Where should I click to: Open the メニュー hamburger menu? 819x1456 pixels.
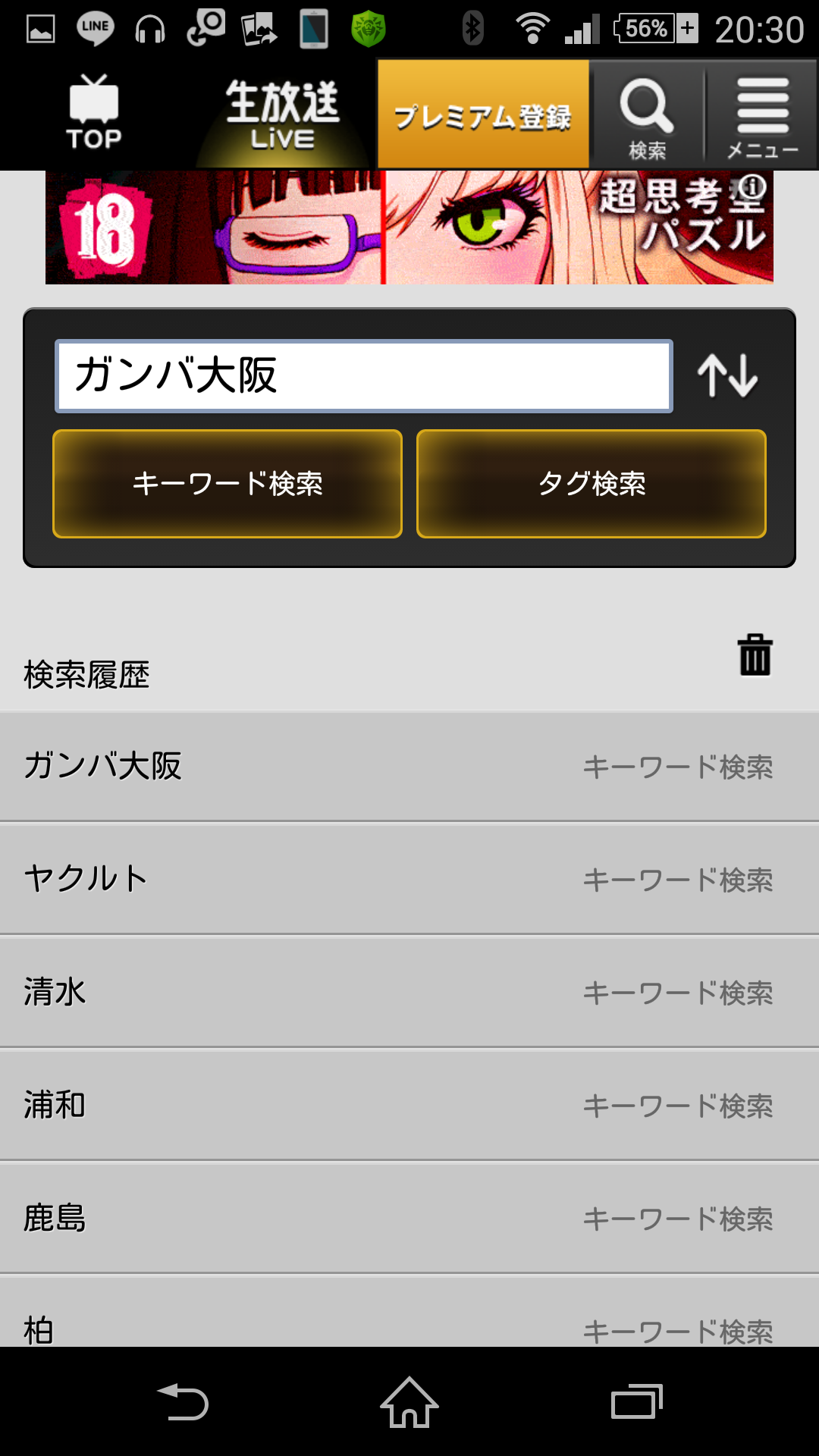coord(762,115)
